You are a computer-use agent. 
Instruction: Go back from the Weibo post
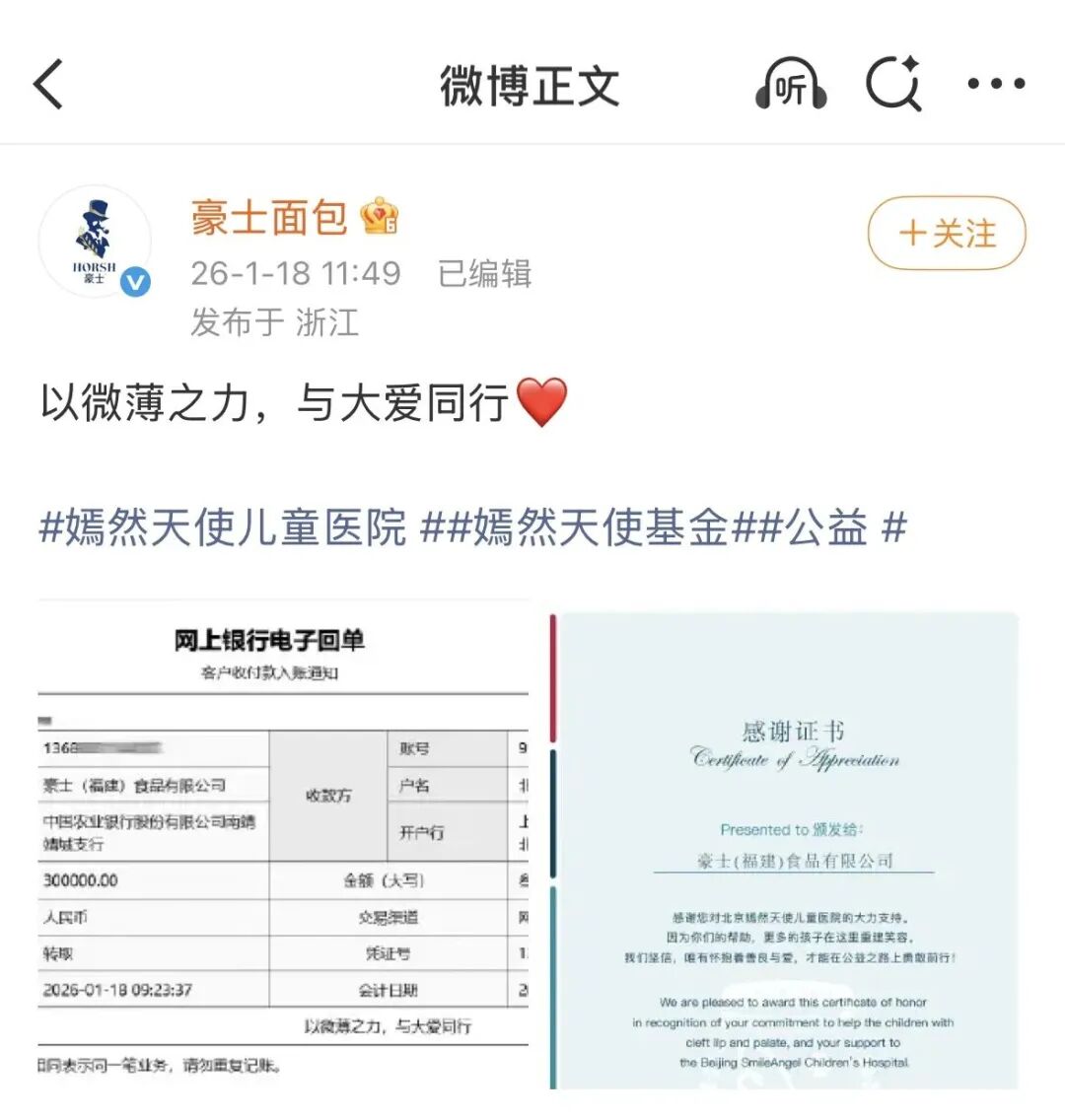coord(49,84)
